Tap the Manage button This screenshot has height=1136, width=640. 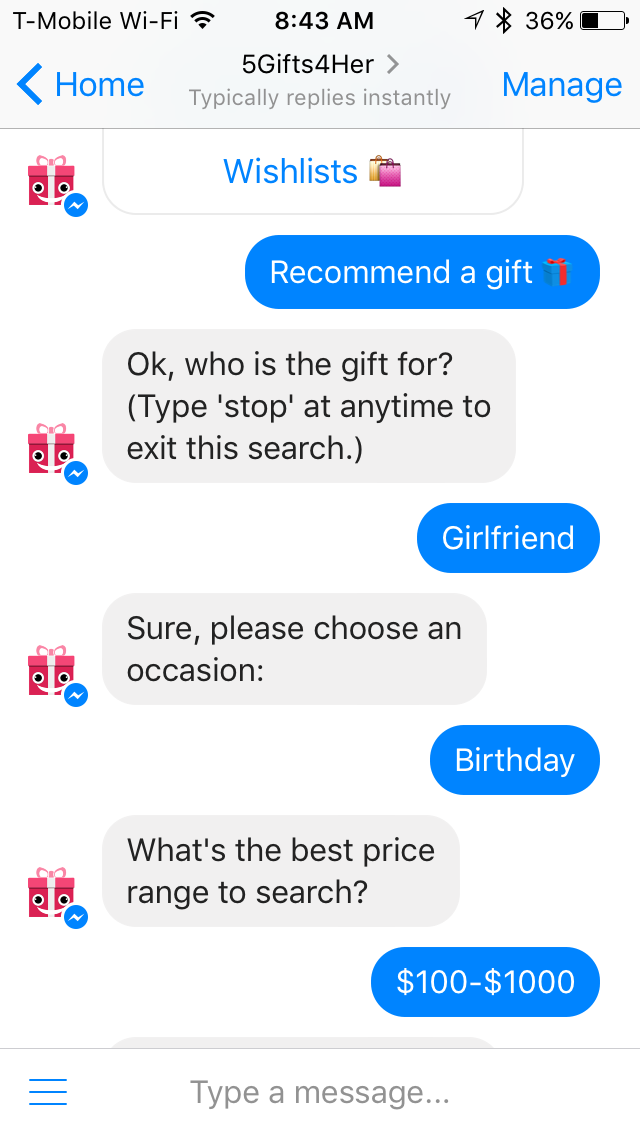click(x=561, y=85)
